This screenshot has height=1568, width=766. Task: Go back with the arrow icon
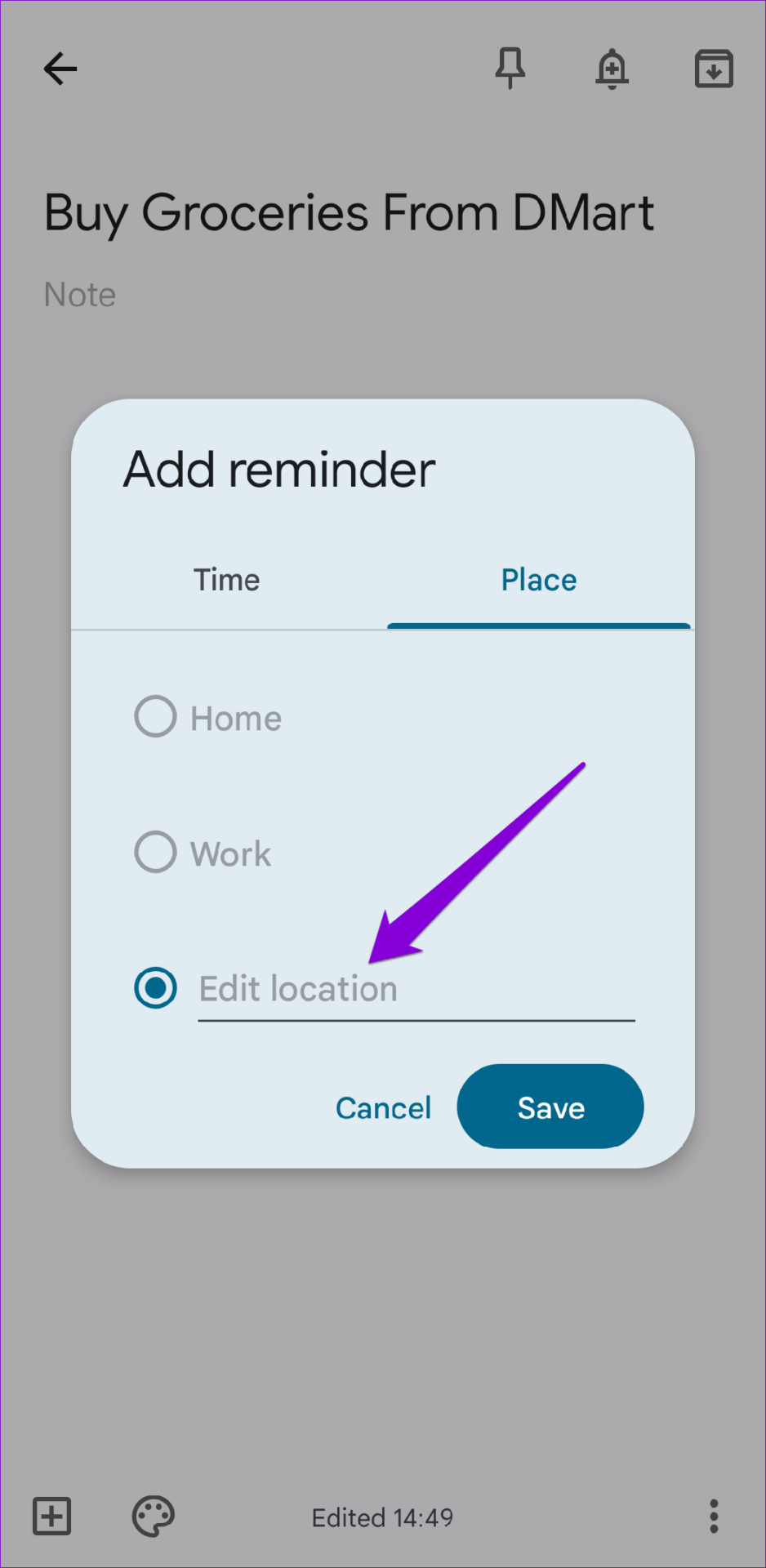[60, 69]
